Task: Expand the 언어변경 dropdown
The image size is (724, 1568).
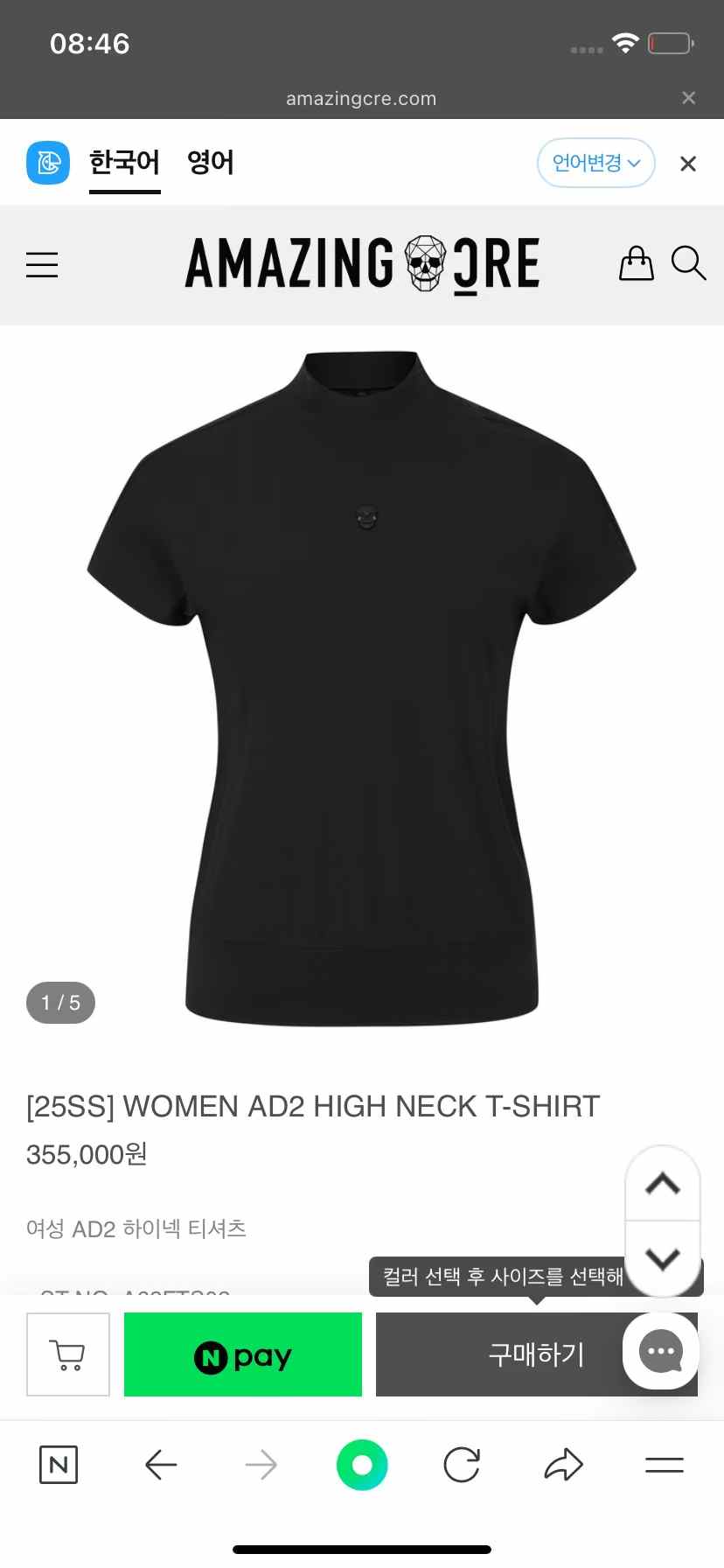Action: pos(595,163)
